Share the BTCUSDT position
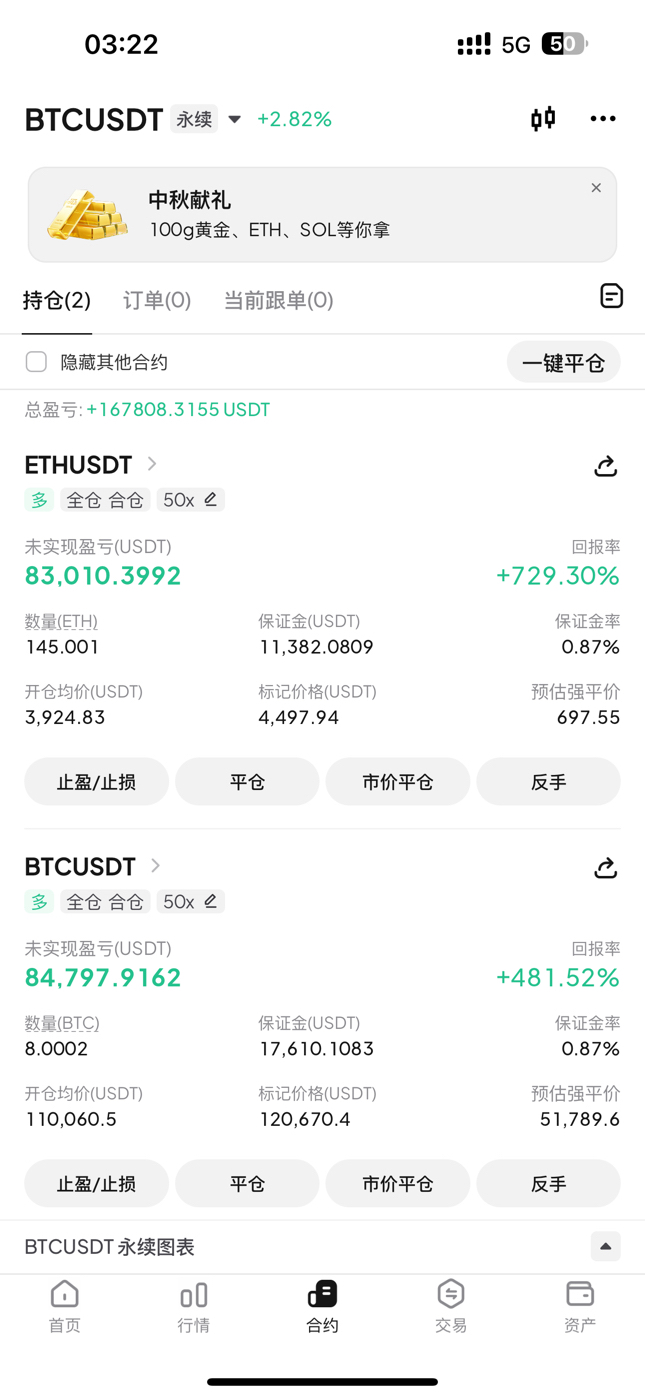This screenshot has width=645, height=1398. click(x=605, y=868)
